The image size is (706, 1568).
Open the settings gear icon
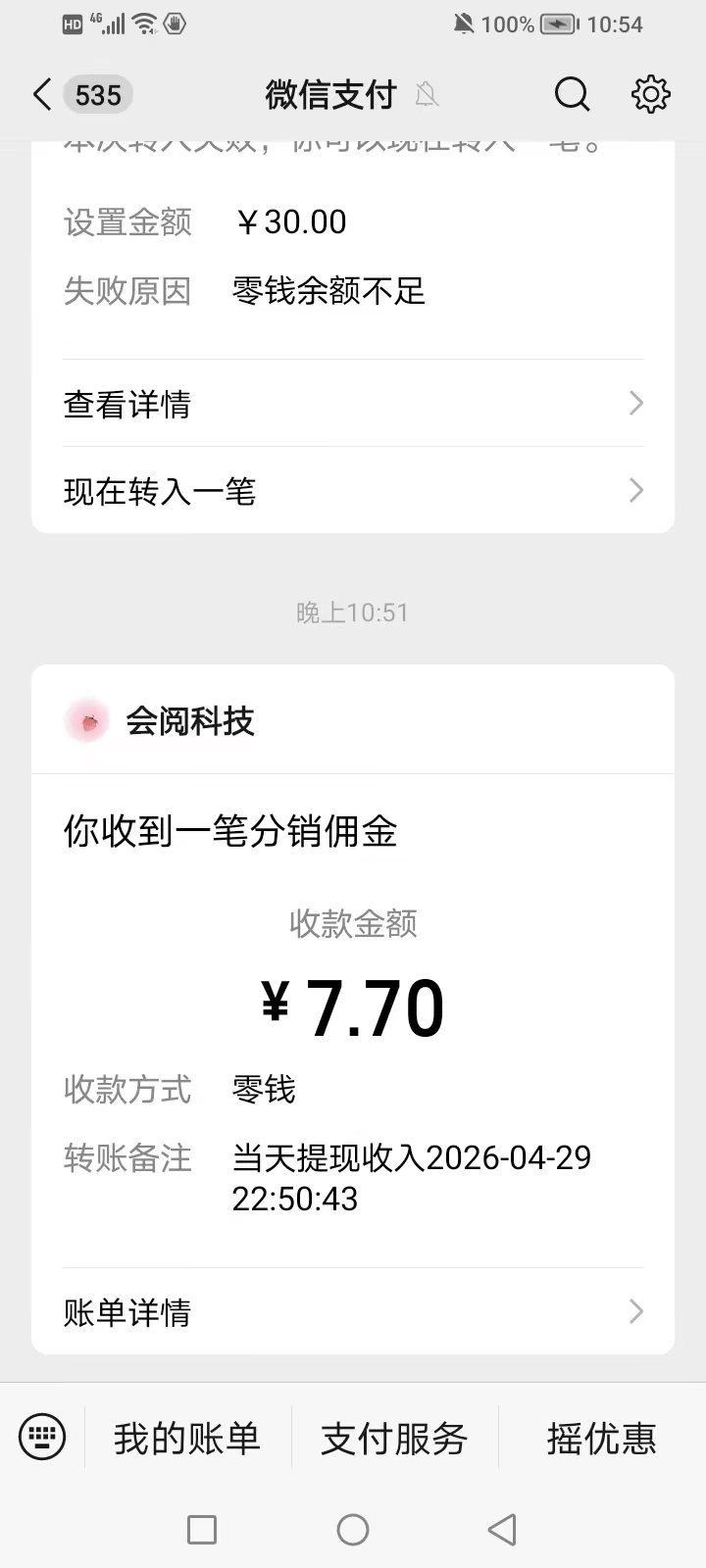[650, 95]
